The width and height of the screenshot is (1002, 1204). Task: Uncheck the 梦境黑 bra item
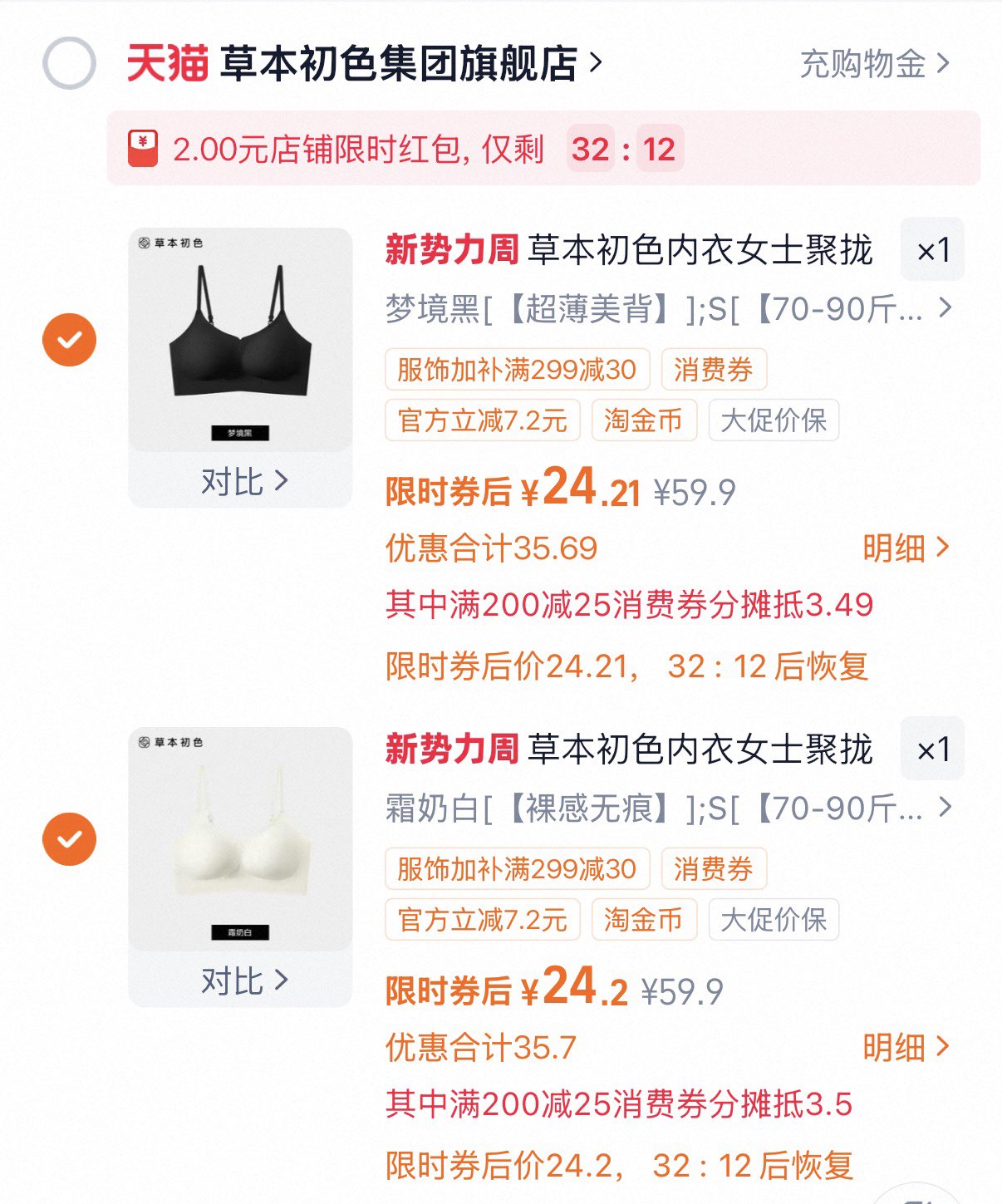click(69, 340)
